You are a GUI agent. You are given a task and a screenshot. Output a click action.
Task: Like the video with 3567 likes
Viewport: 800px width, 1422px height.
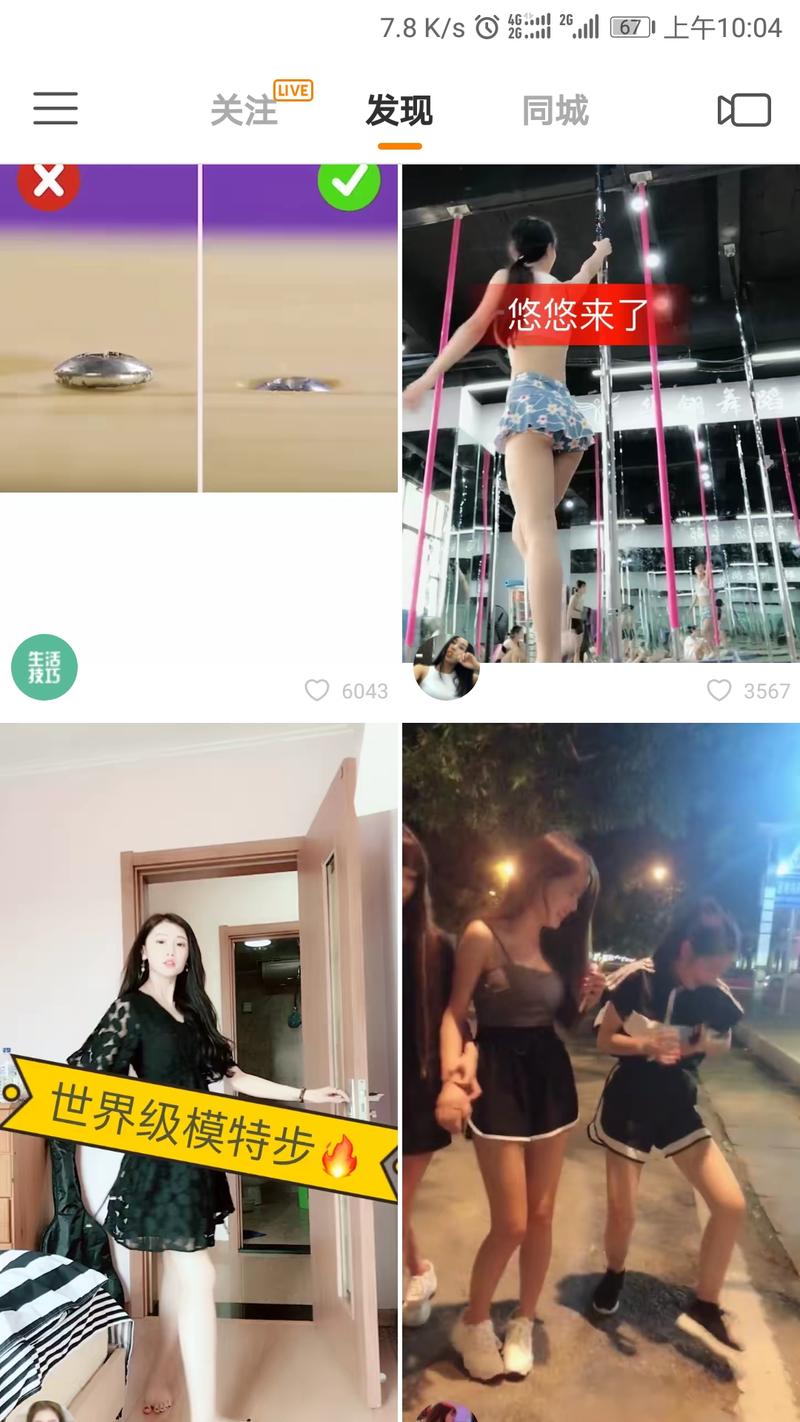pyautogui.click(x=719, y=690)
